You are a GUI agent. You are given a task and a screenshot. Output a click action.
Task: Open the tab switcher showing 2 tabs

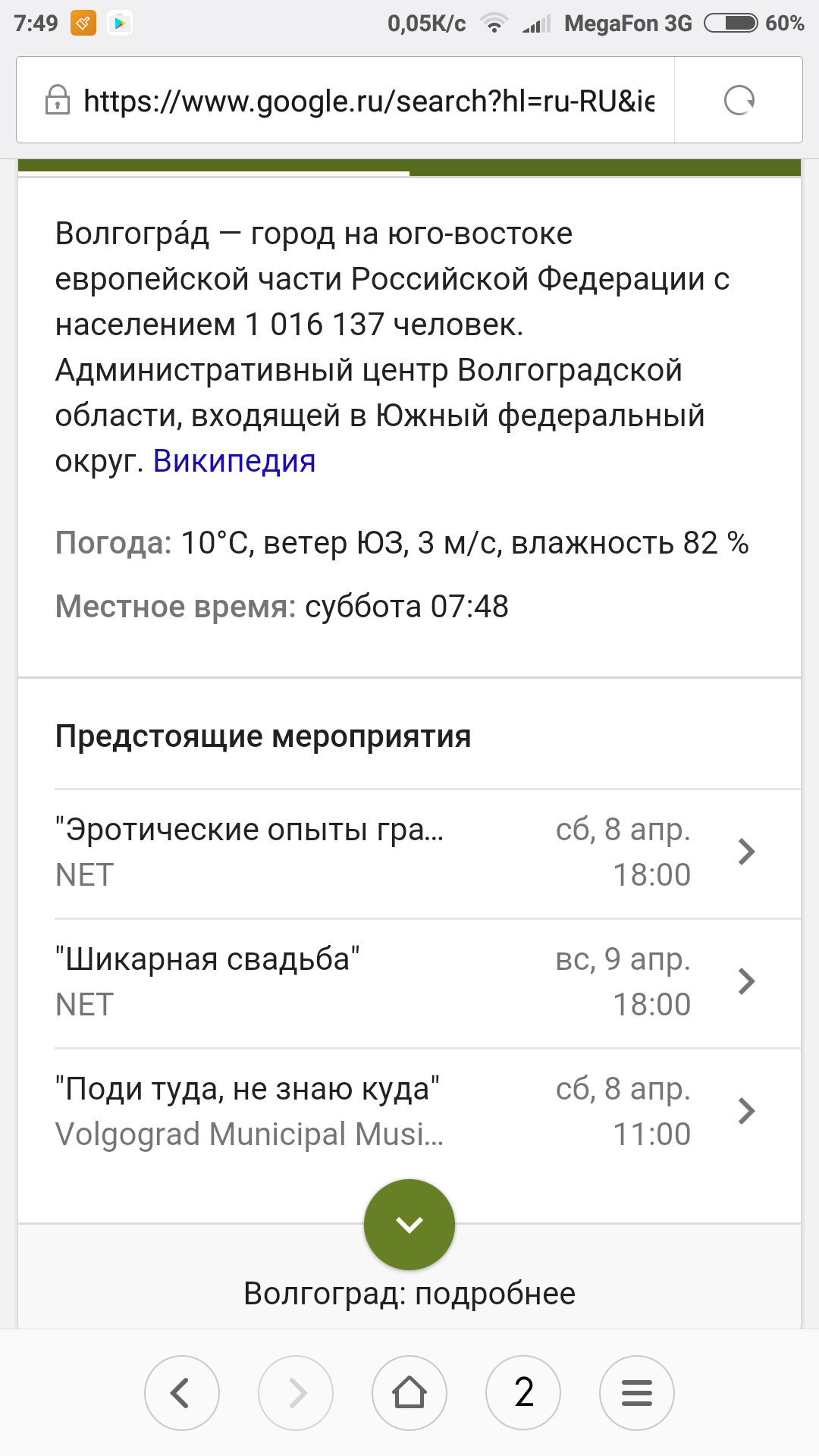click(x=523, y=1393)
